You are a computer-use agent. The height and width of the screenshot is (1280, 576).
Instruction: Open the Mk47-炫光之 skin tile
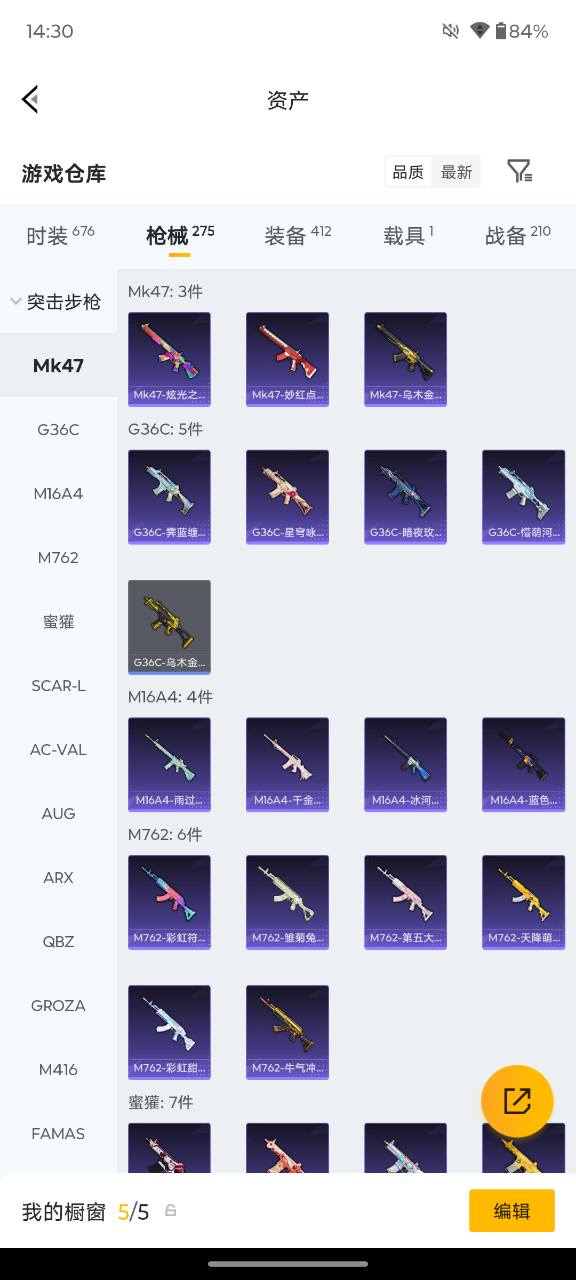pyautogui.click(x=169, y=359)
